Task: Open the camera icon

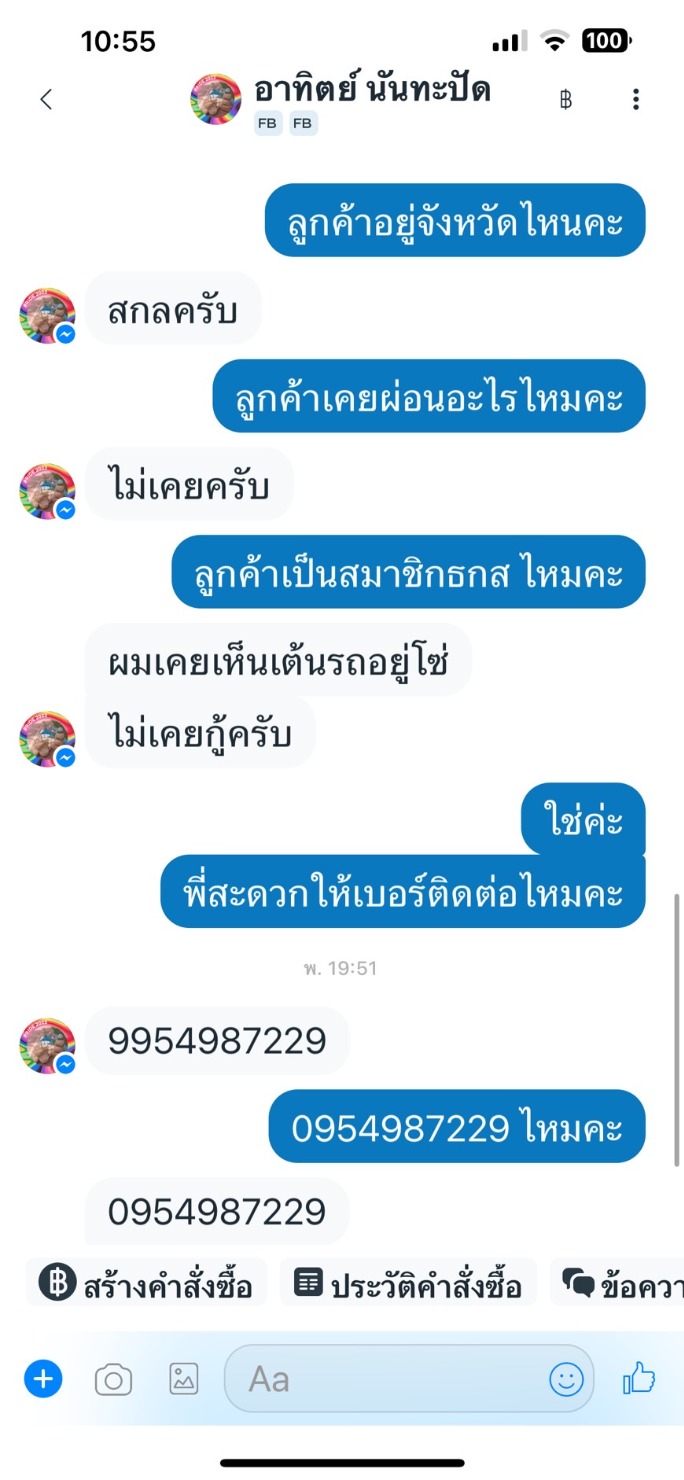Action: pos(113,1380)
